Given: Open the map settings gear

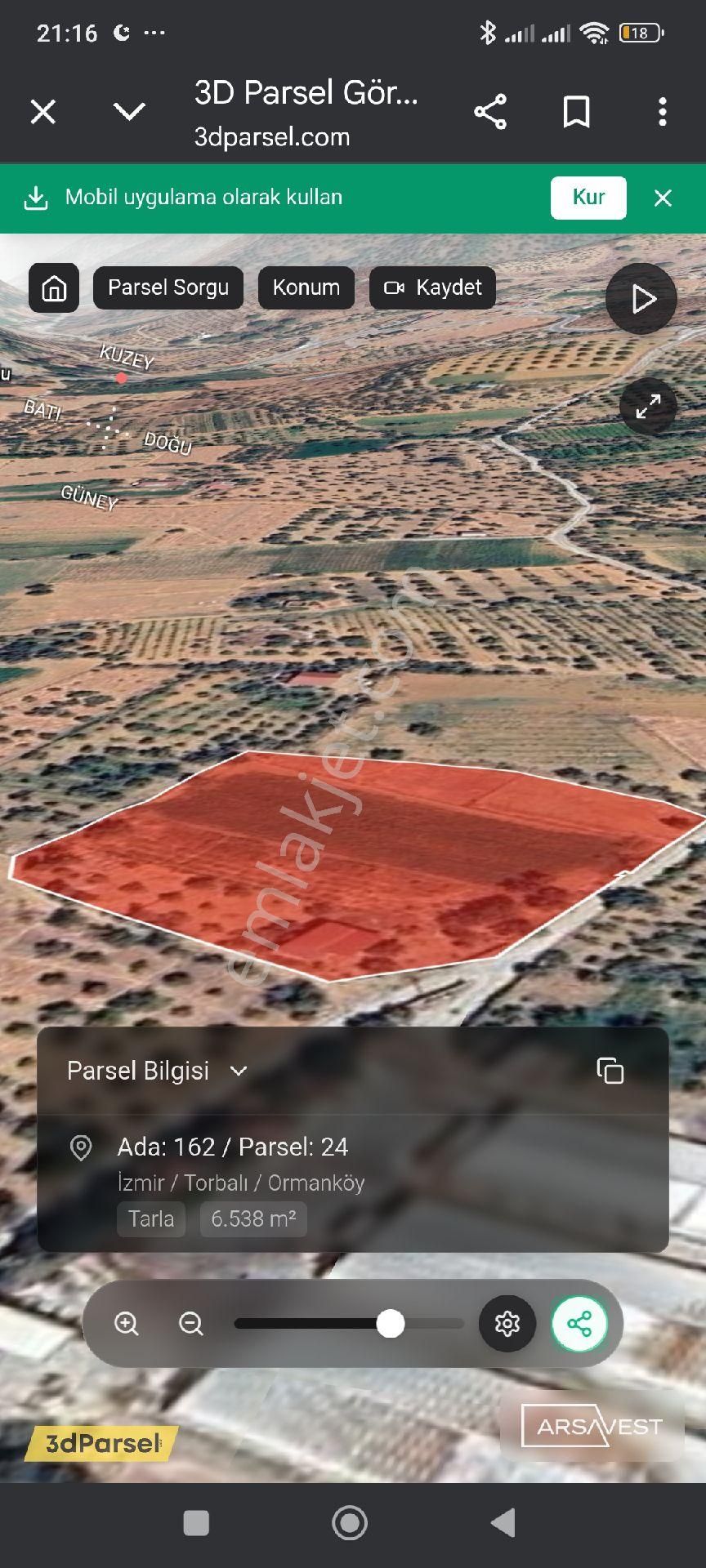Looking at the screenshot, I should tap(507, 1324).
